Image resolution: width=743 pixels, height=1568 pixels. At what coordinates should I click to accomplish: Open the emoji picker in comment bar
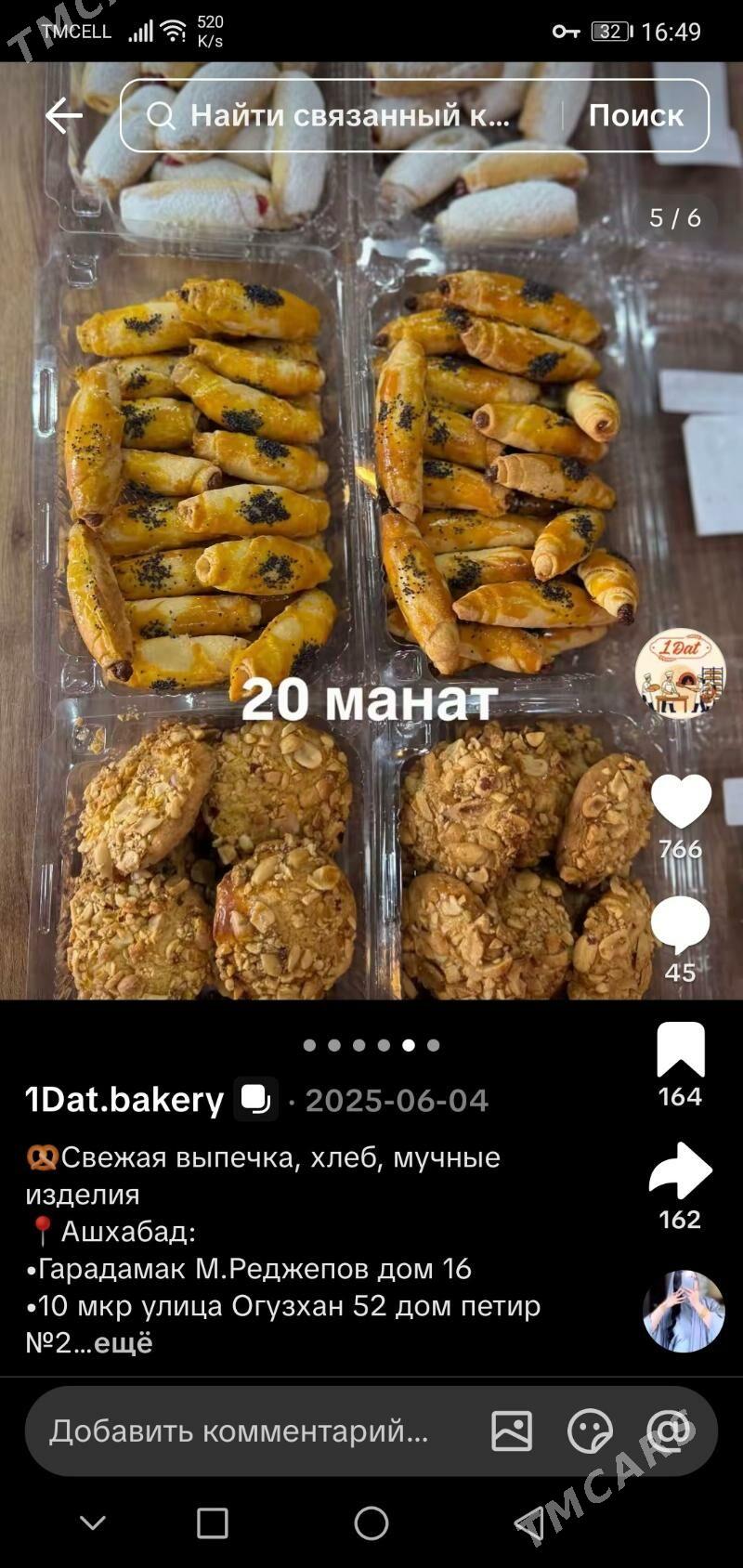[x=590, y=1431]
